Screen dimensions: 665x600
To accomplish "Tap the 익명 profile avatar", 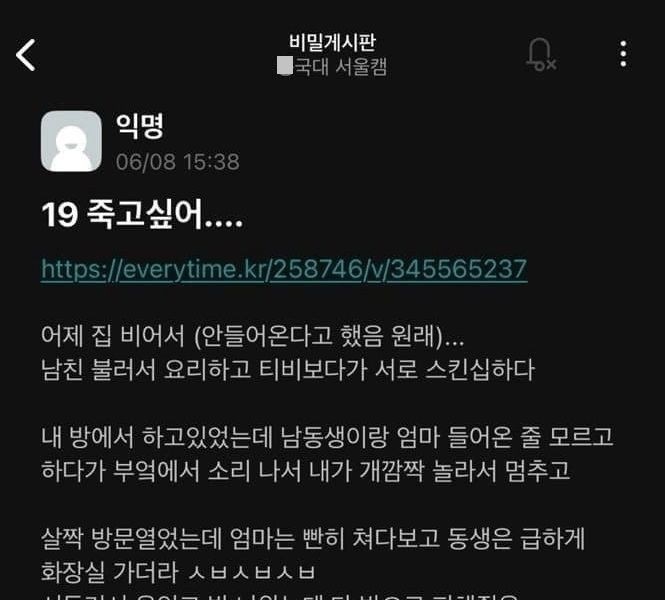I will point(71,141).
